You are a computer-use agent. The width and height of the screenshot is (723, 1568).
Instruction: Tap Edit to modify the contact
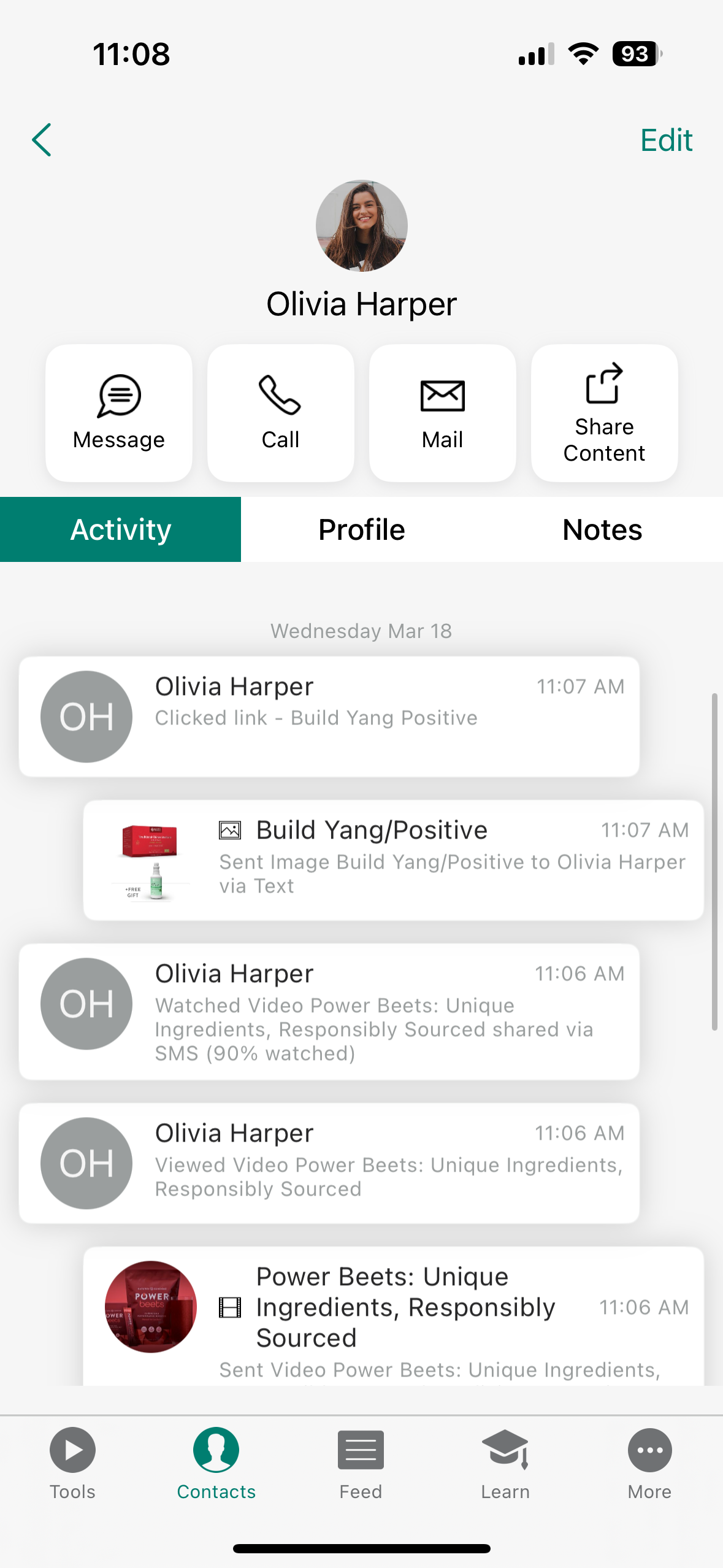pyautogui.click(x=666, y=140)
